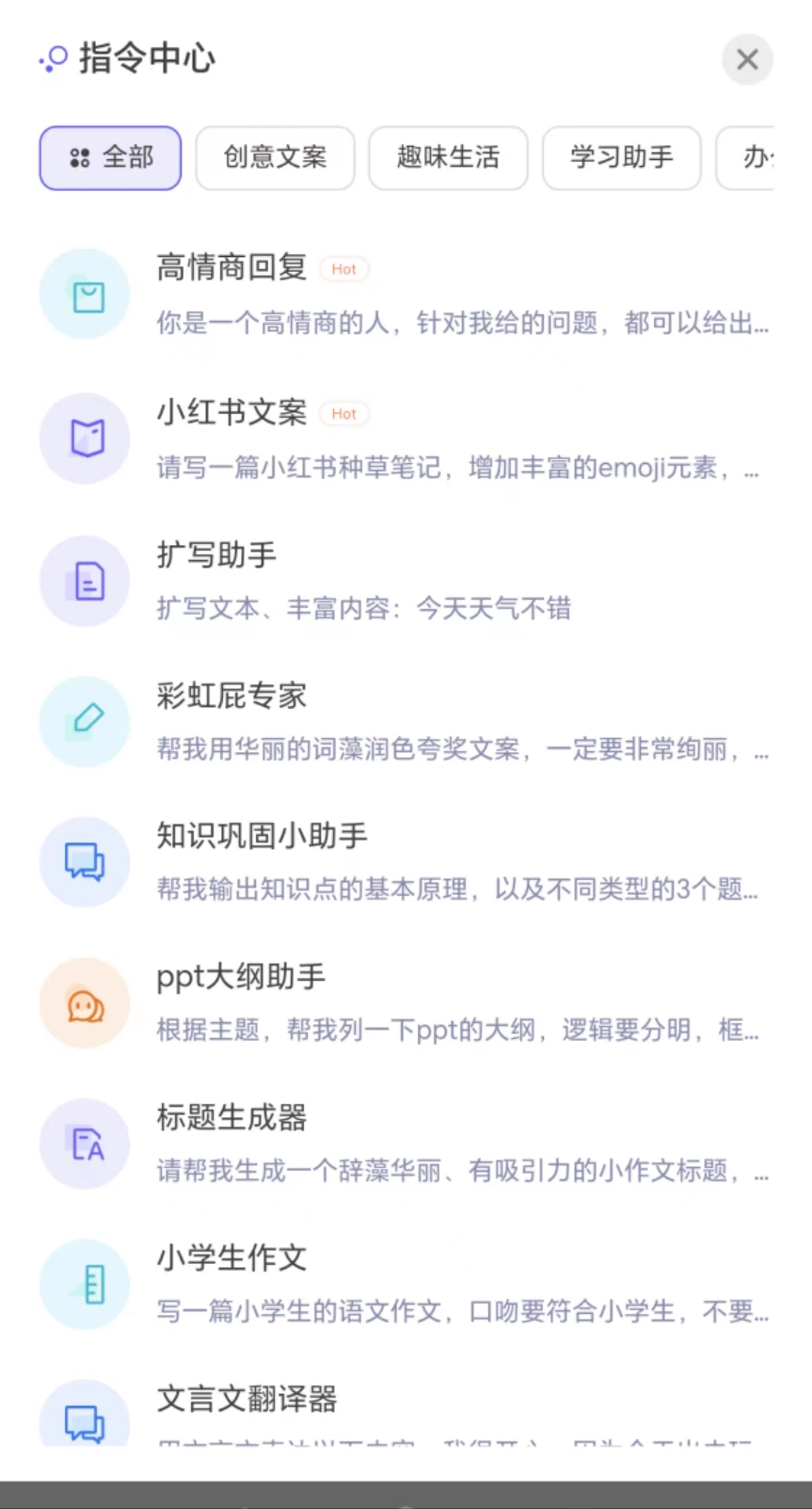Close the 指令中心 panel

point(747,60)
